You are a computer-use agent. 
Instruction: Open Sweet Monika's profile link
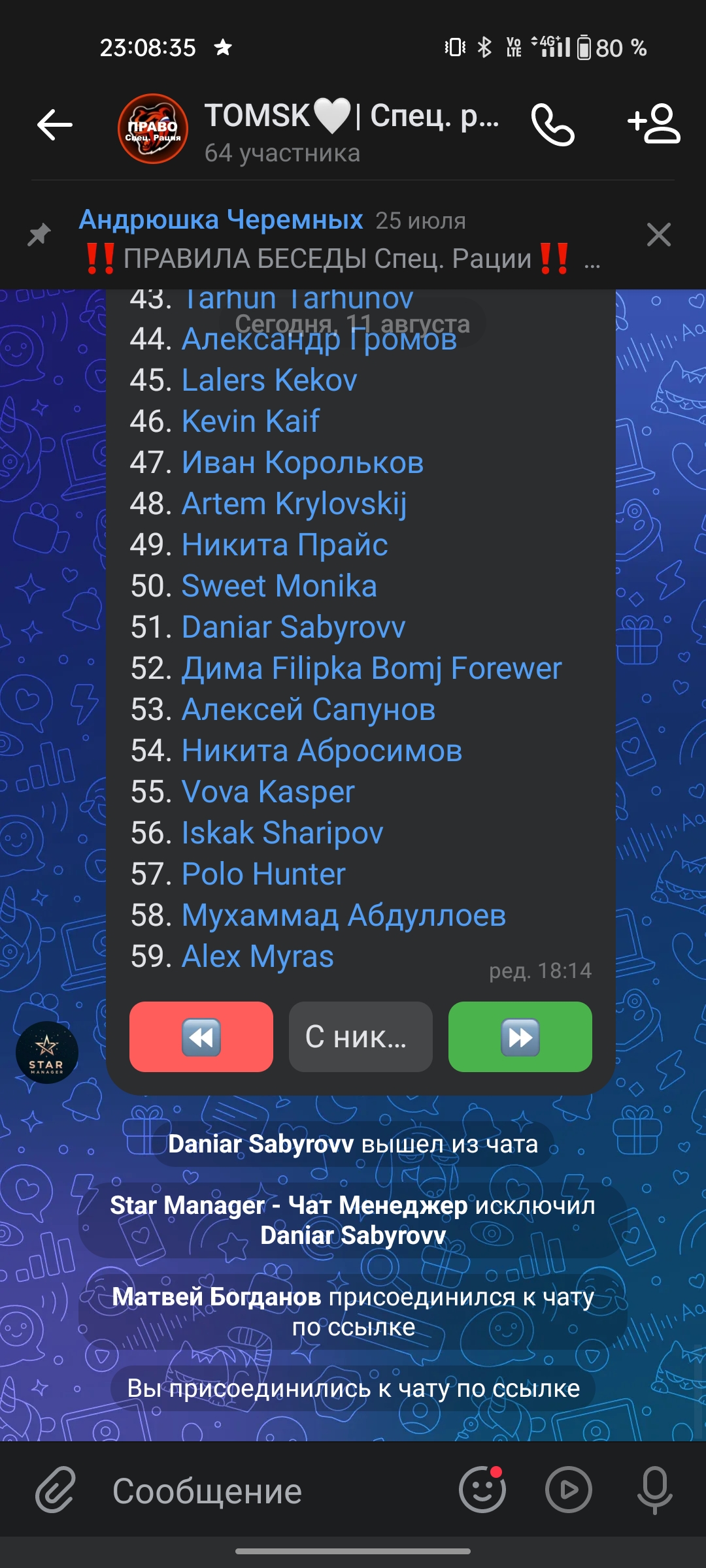[x=279, y=586]
